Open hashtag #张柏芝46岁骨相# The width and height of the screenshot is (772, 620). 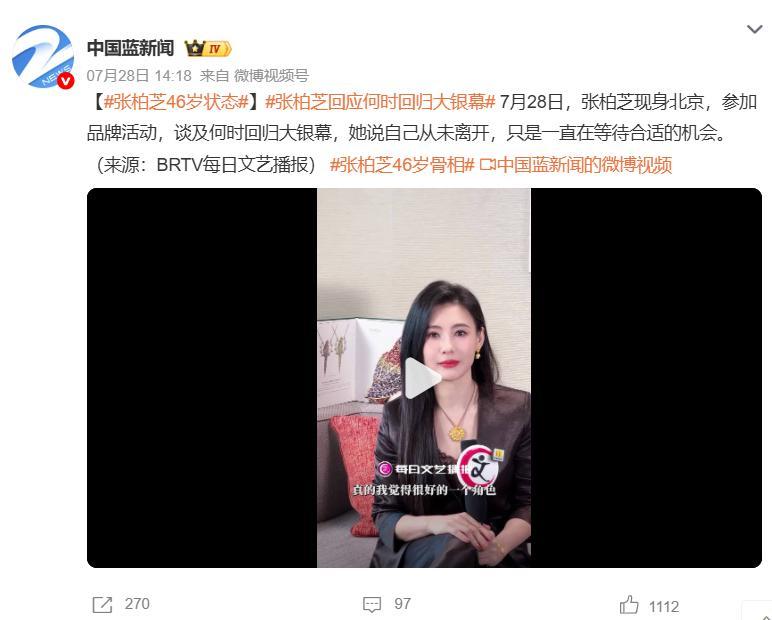402,164
